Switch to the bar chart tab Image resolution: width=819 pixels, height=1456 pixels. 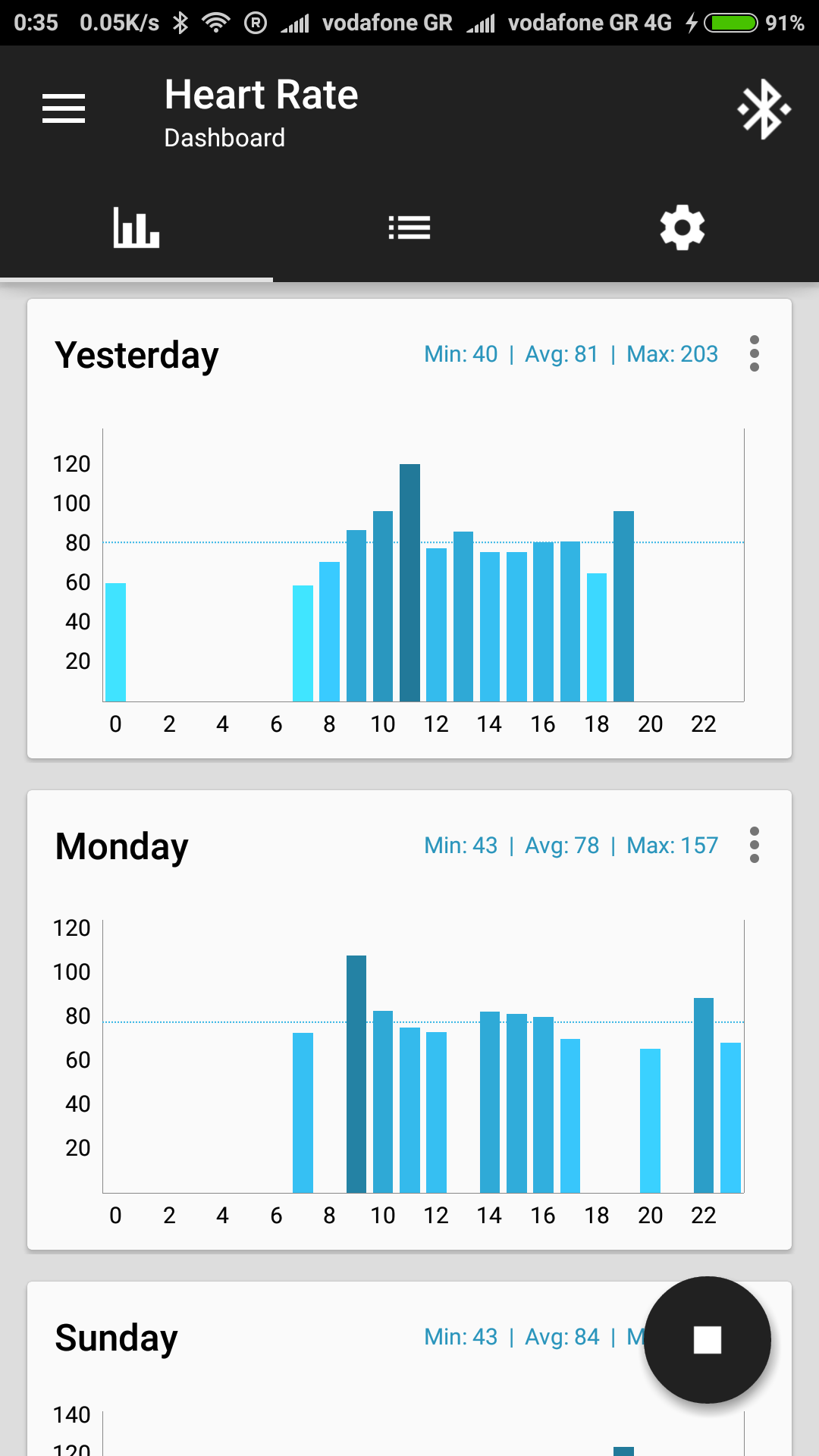(x=136, y=227)
